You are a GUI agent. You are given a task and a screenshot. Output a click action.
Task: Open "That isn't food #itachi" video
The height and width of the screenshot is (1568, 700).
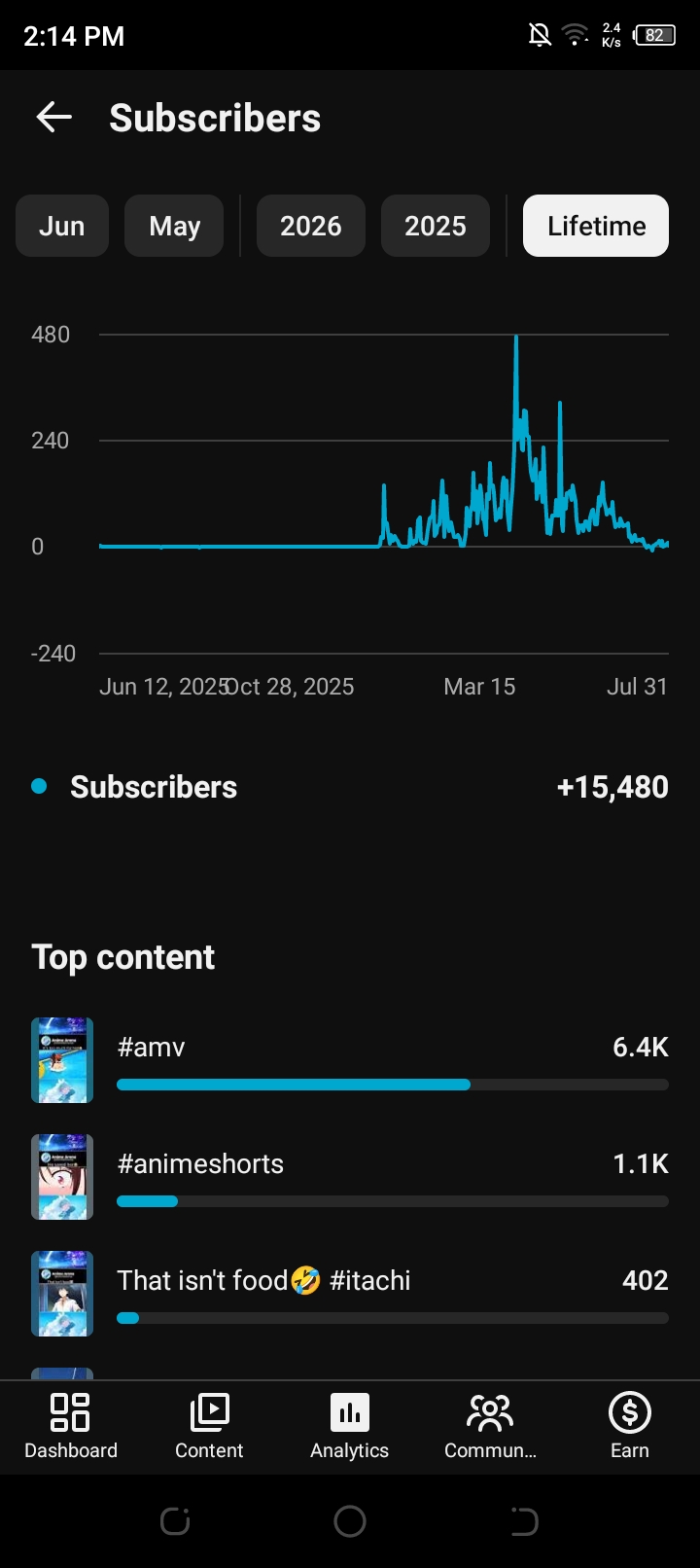tap(350, 1294)
